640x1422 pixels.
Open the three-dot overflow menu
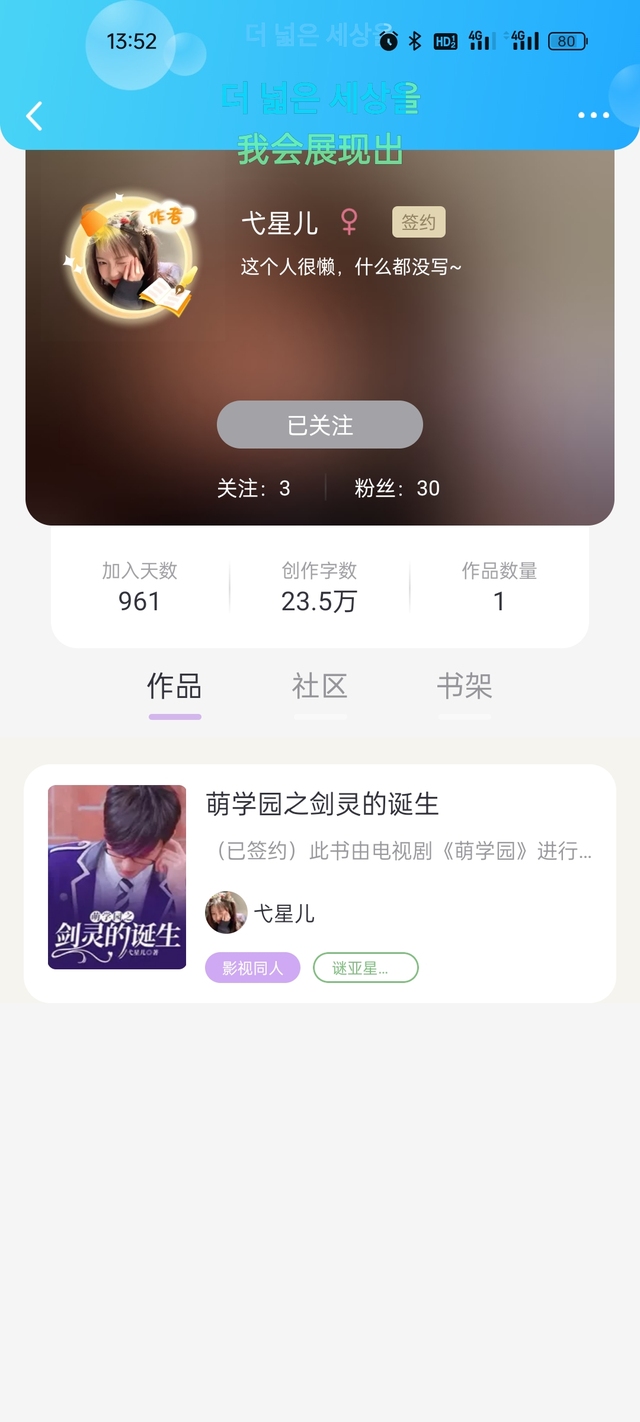[x=593, y=116]
